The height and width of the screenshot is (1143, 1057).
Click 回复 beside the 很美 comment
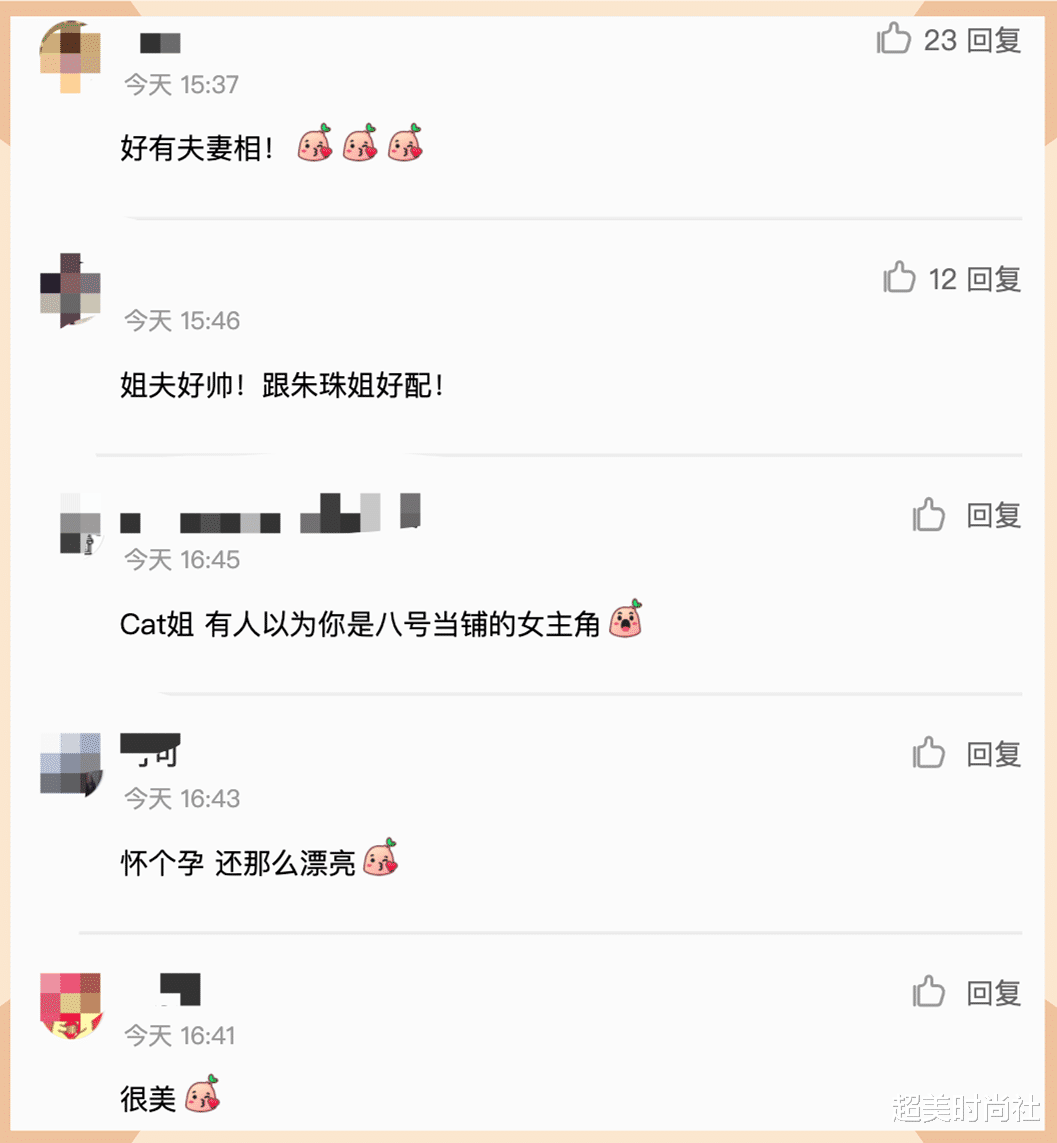(x=995, y=993)
